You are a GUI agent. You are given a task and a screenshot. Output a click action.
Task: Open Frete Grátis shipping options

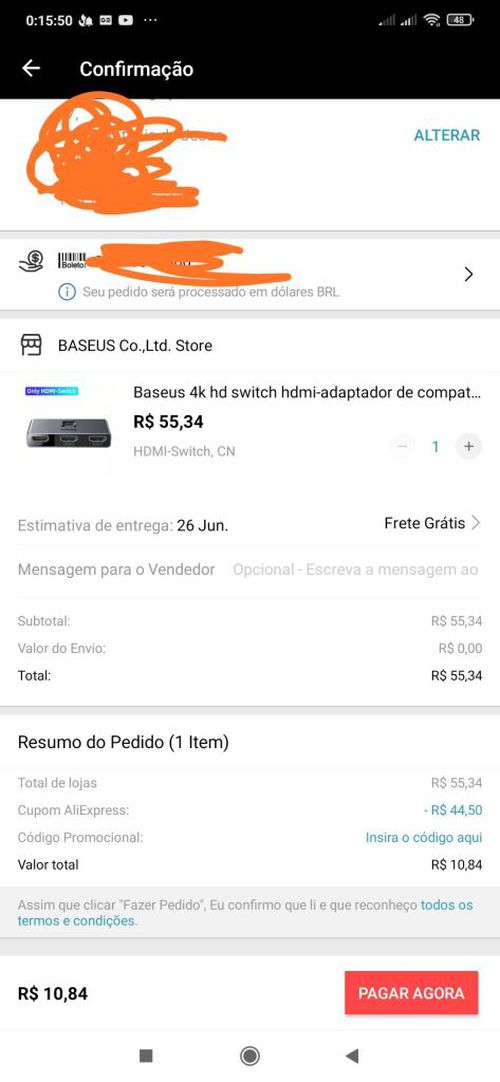pos(432,523)
